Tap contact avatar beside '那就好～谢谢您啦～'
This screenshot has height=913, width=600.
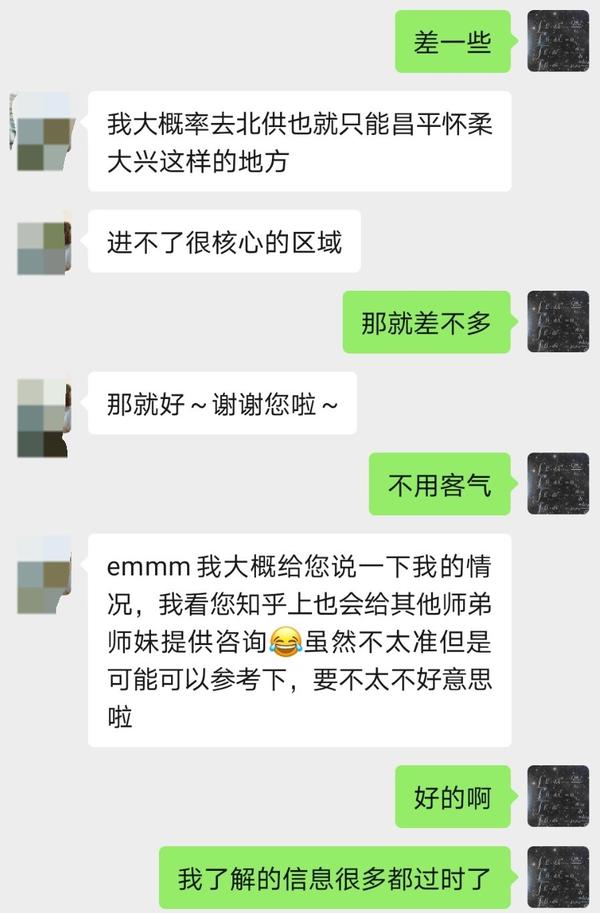[43, 416]
